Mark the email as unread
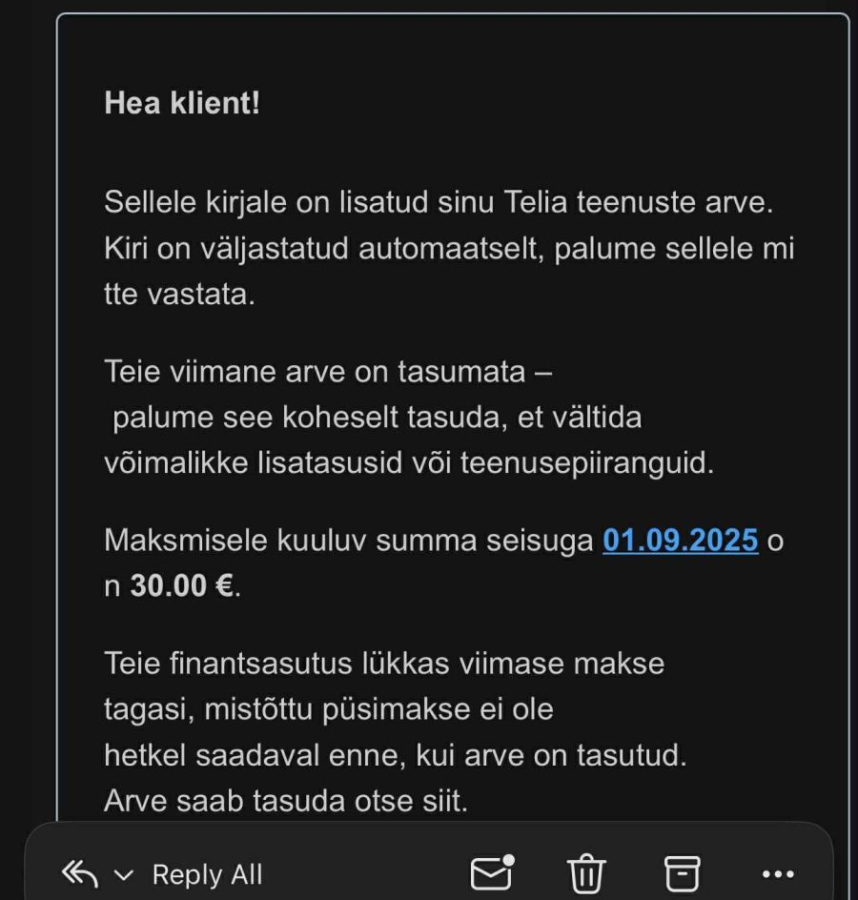 pyautogui.click(x=491, y=874)
